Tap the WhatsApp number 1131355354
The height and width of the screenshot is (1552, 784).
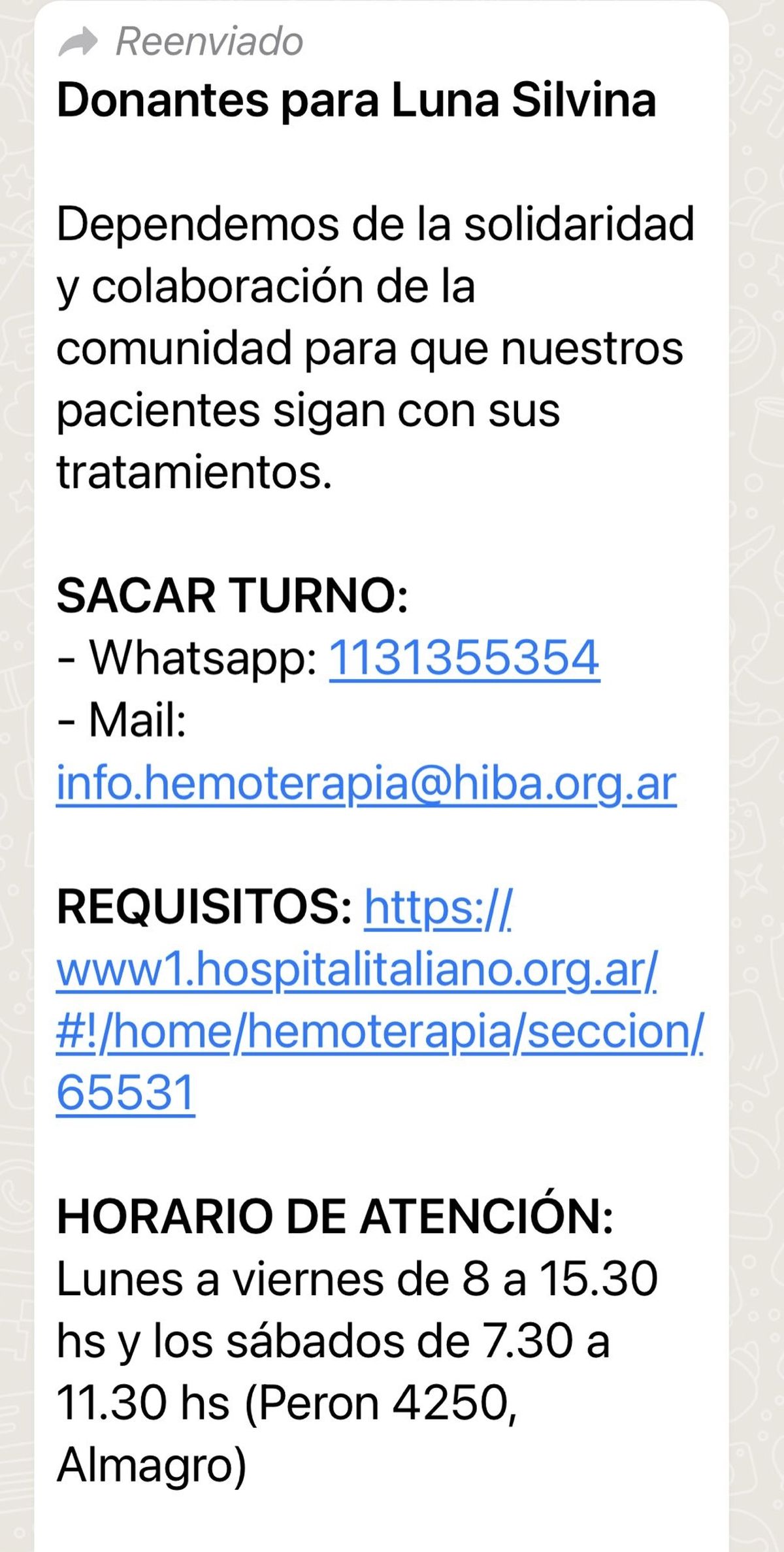click(x=464, y=657)
